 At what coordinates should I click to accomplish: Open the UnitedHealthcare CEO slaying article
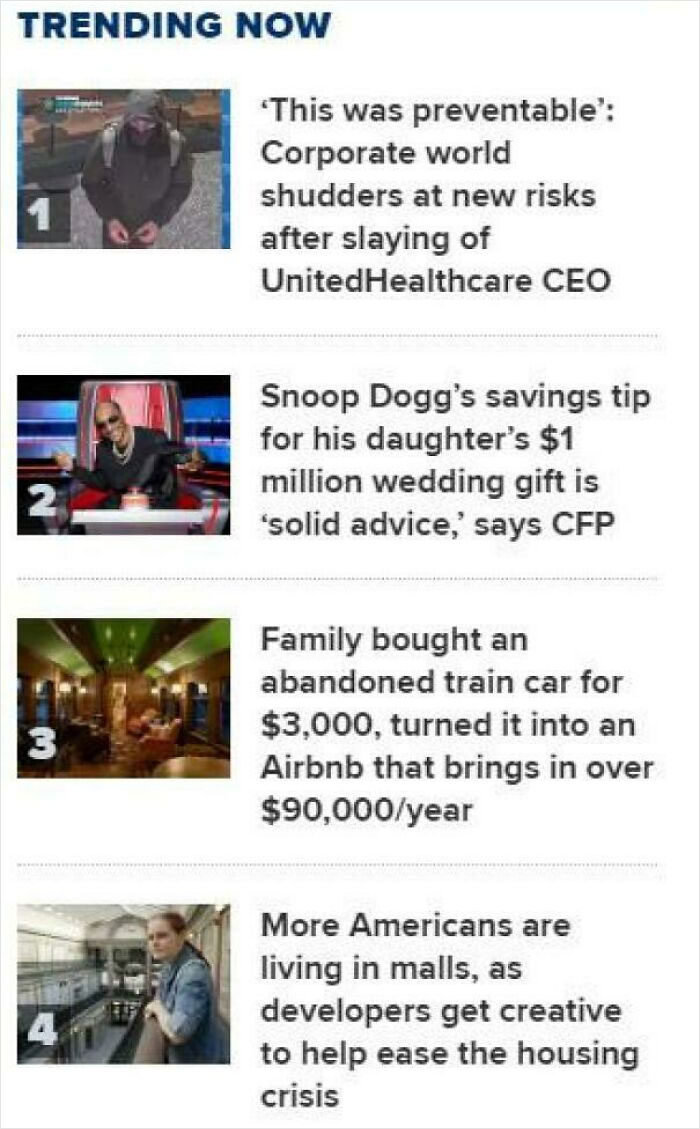click(x=436, y=195)
